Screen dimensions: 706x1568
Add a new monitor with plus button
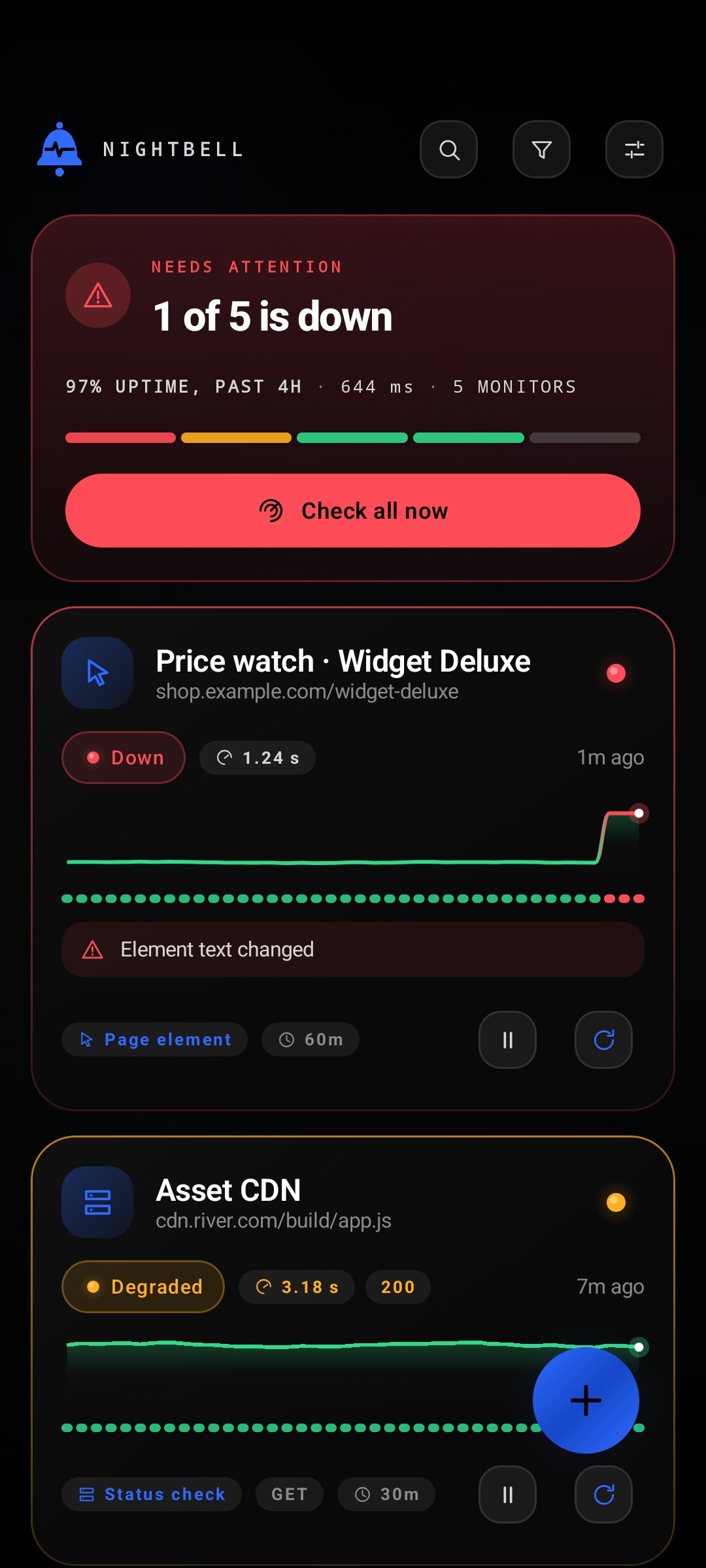pos(586,1400)
